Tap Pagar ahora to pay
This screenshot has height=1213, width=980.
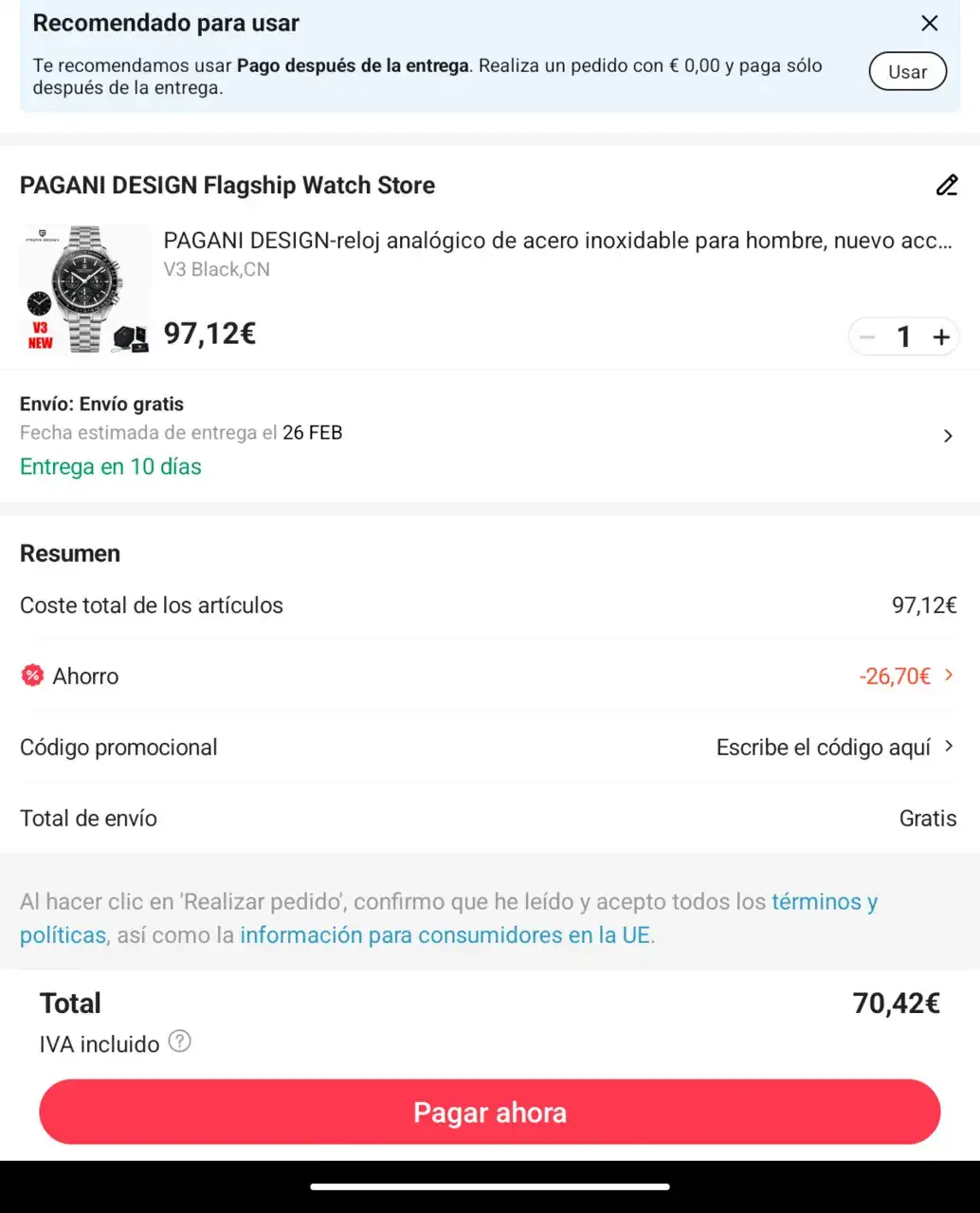(x=489, y=1113)
